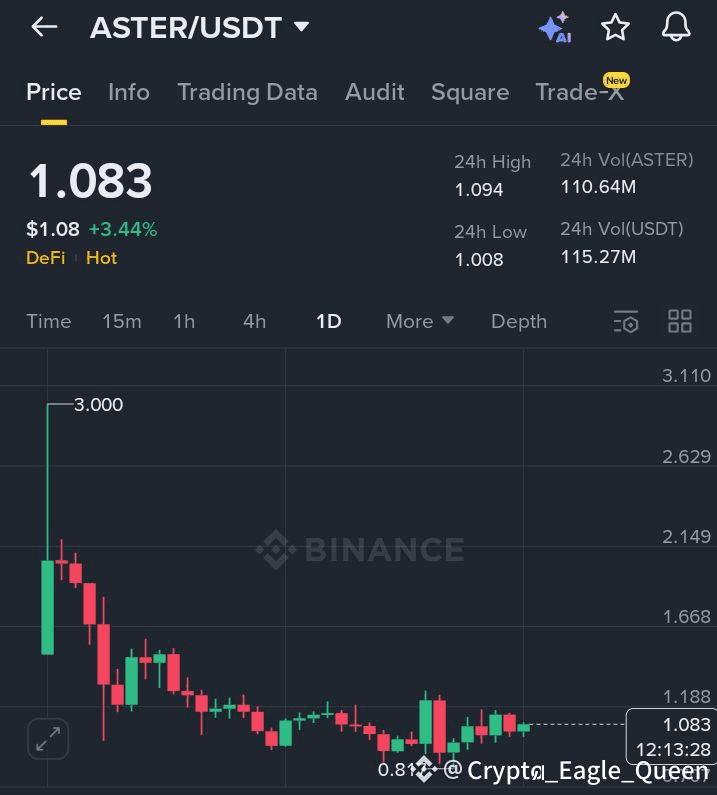Open the ASTER/USDT pair dropdown
The height and width of the screenshot is (795, 717).
tap(301, 27)
